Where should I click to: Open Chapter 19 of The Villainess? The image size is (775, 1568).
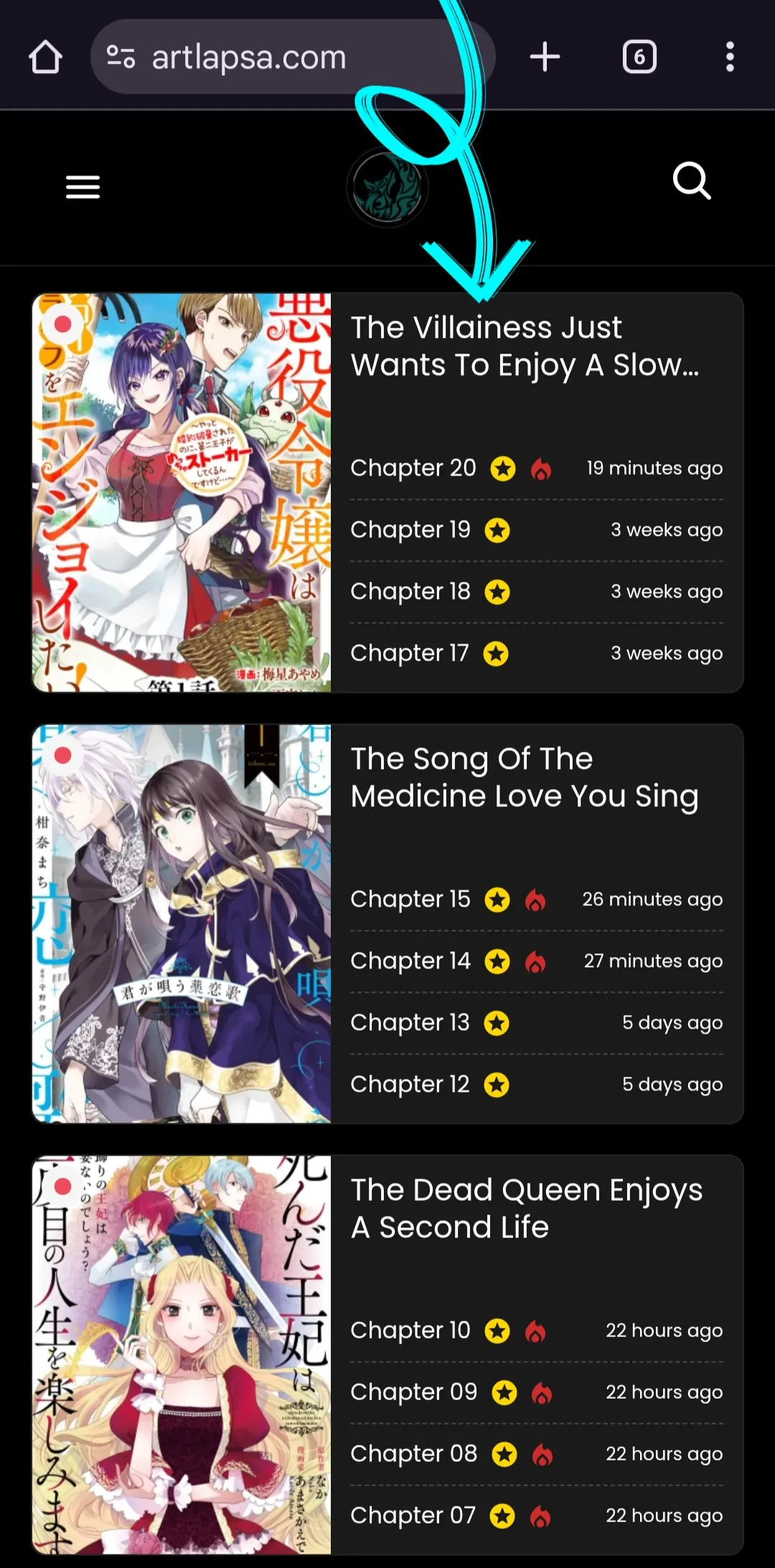(537, 530)
